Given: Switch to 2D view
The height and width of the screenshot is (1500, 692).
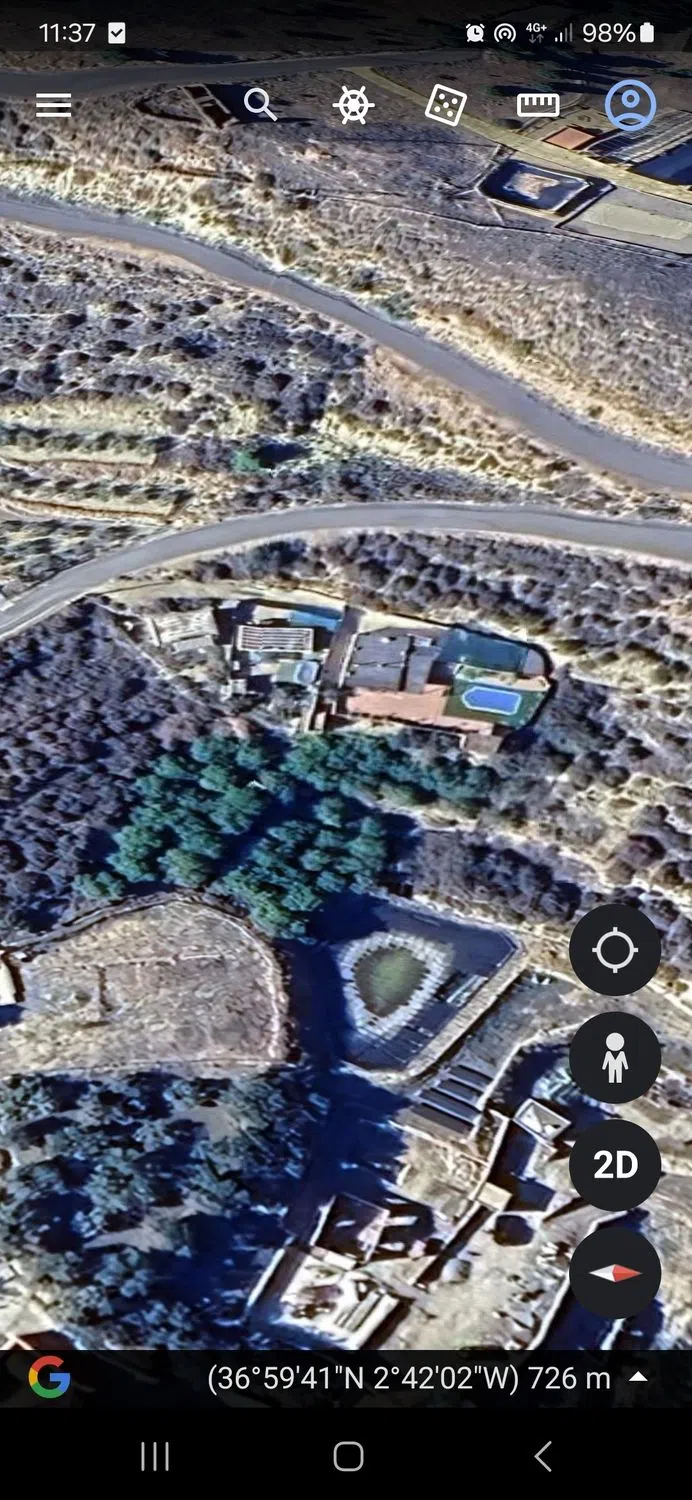Looking at the screenshot, I should point(615,1165).
